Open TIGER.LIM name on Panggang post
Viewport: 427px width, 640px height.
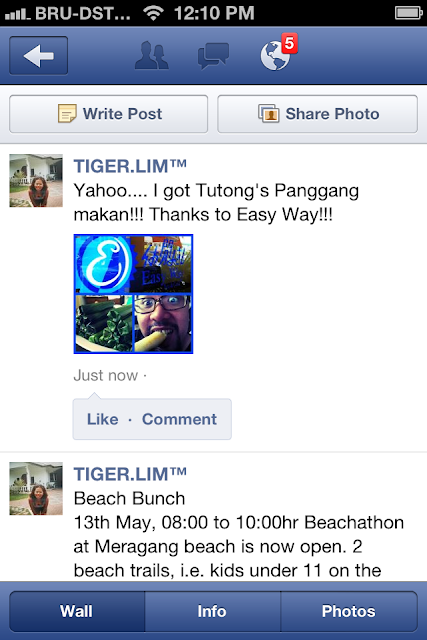[130, 166]
